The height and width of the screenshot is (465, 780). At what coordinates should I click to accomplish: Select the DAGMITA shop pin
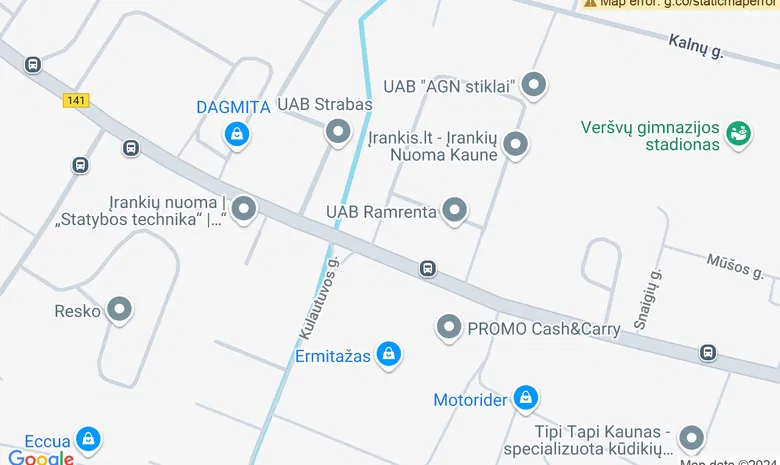tap(236, 133)
